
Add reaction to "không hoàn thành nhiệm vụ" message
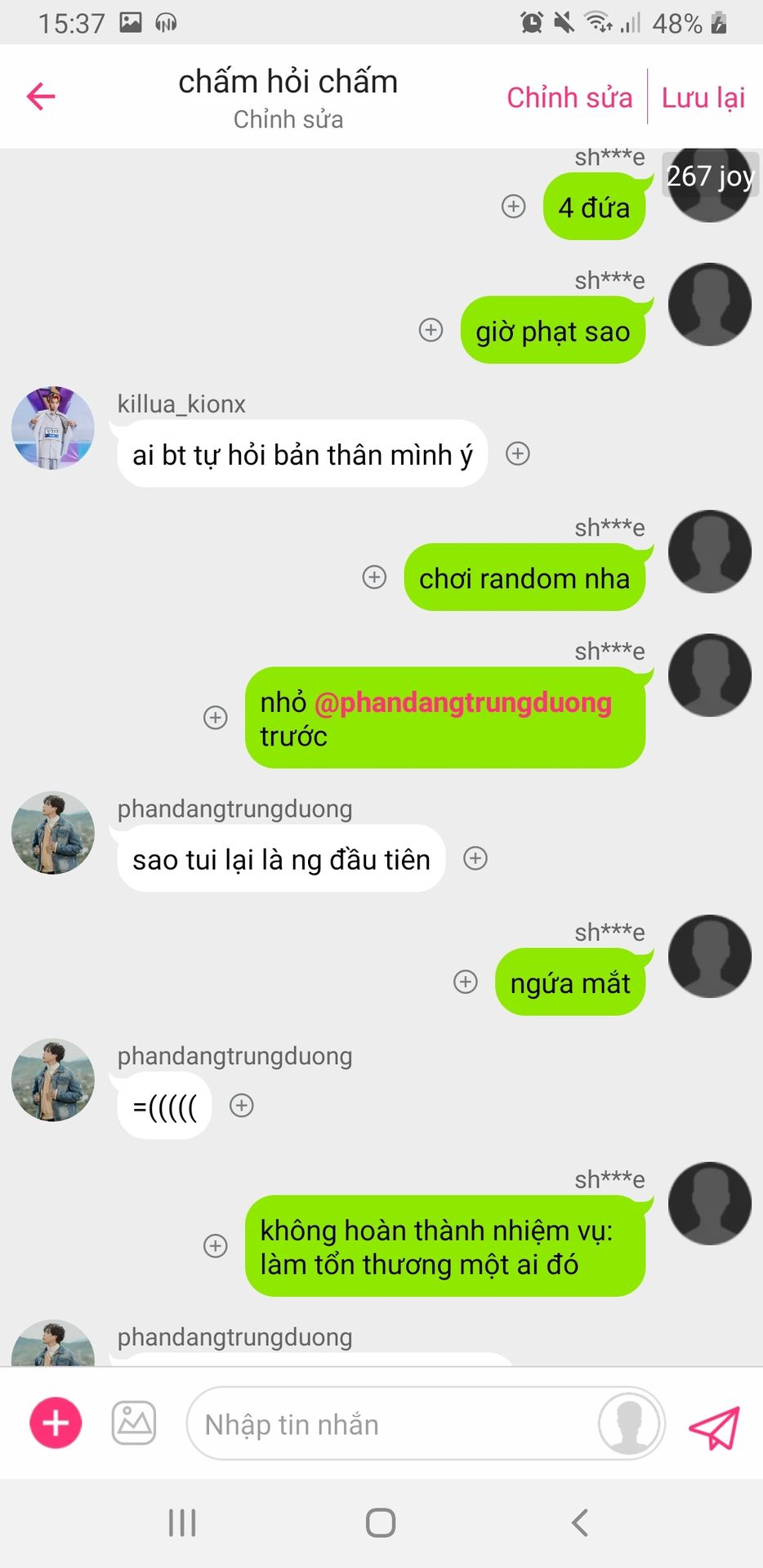coord(216,1245)
